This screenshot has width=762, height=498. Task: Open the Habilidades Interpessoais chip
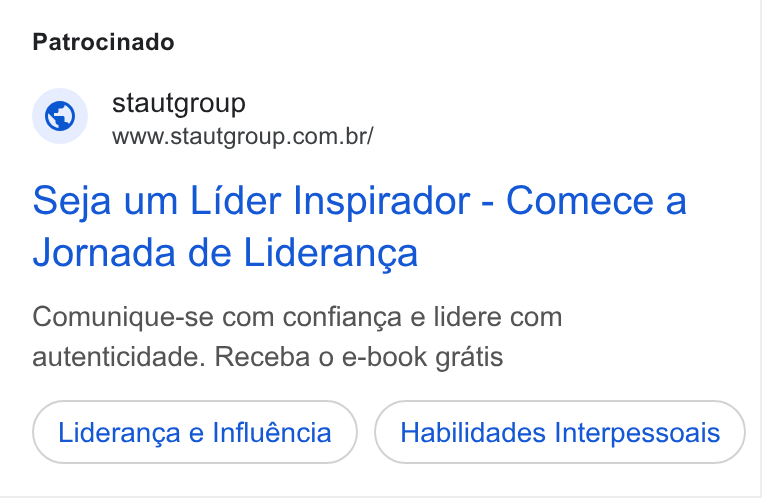pos(560,432)
